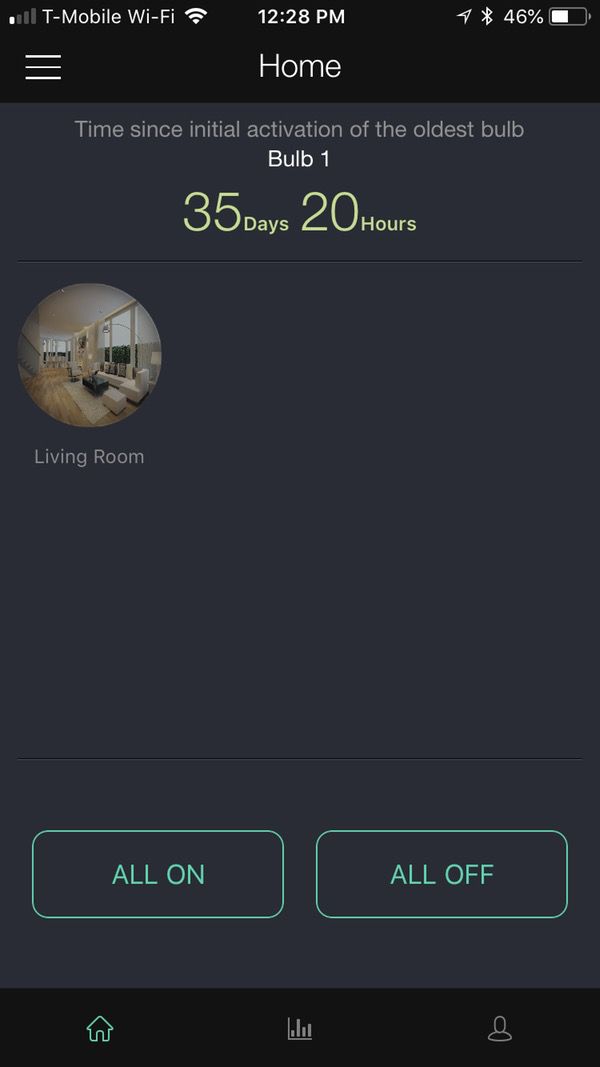This screenshot has width=600, height=1067.
Task: Go to the profile tab
Action: click(x=499, y=1028)
